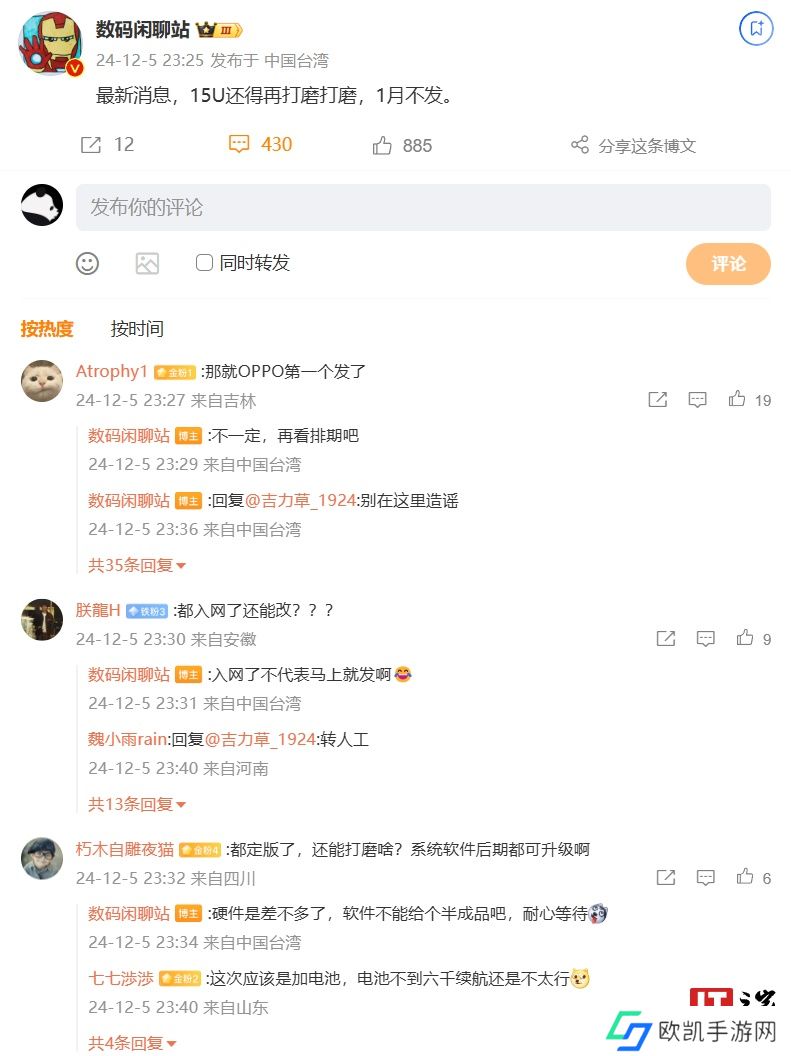Switch to 按时间 sorting tab
Viewport: 791px width, 1056px height.
[137, 329]
